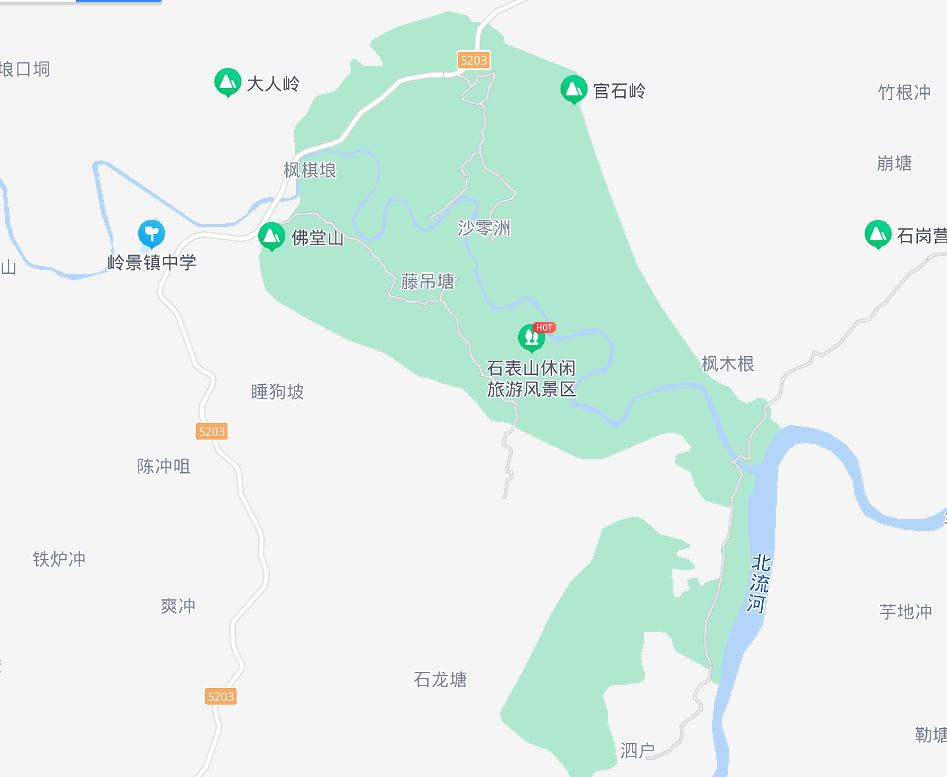Tap the 大人岭 mountain marker

tap(228, 82)
